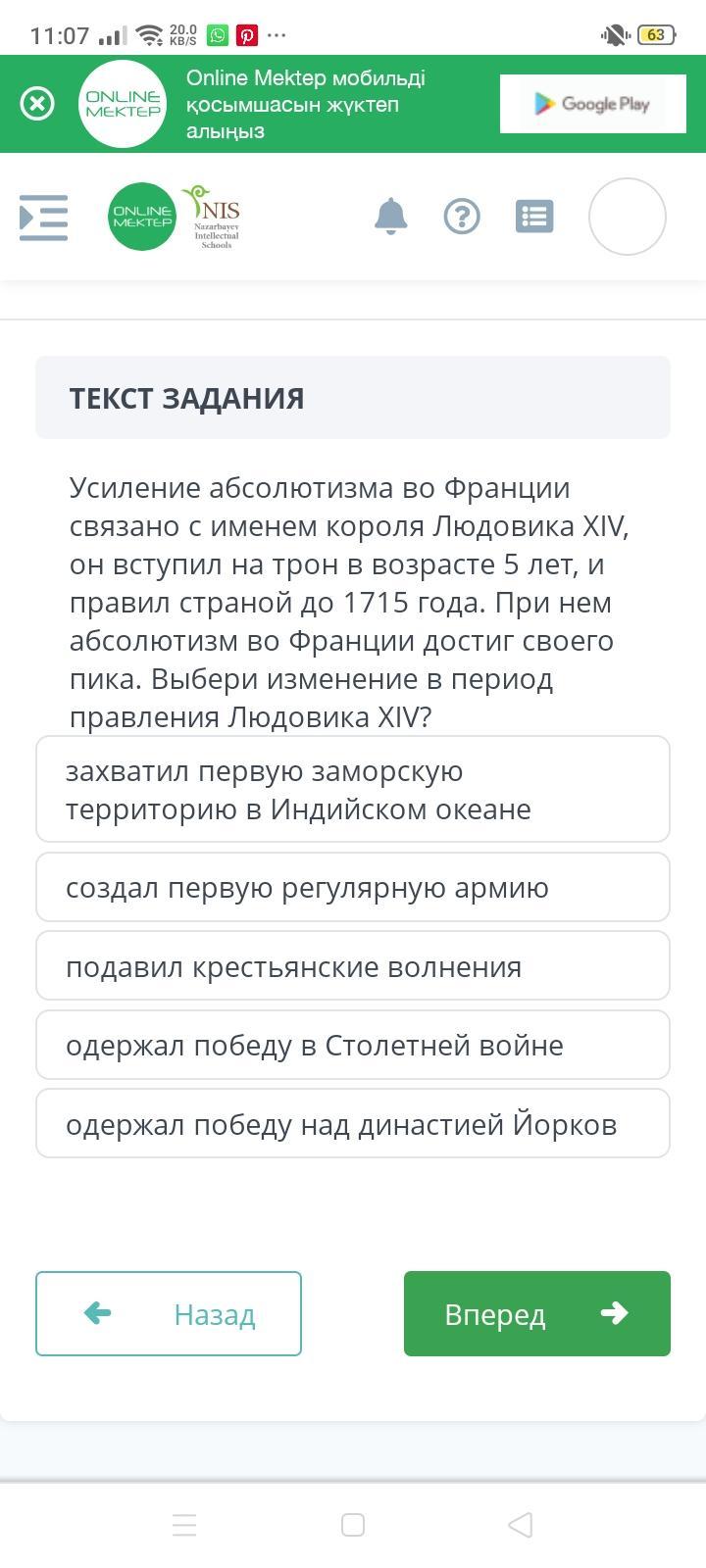
Task: Tap the Online Mektep logo in header
Action: (142, 217)
